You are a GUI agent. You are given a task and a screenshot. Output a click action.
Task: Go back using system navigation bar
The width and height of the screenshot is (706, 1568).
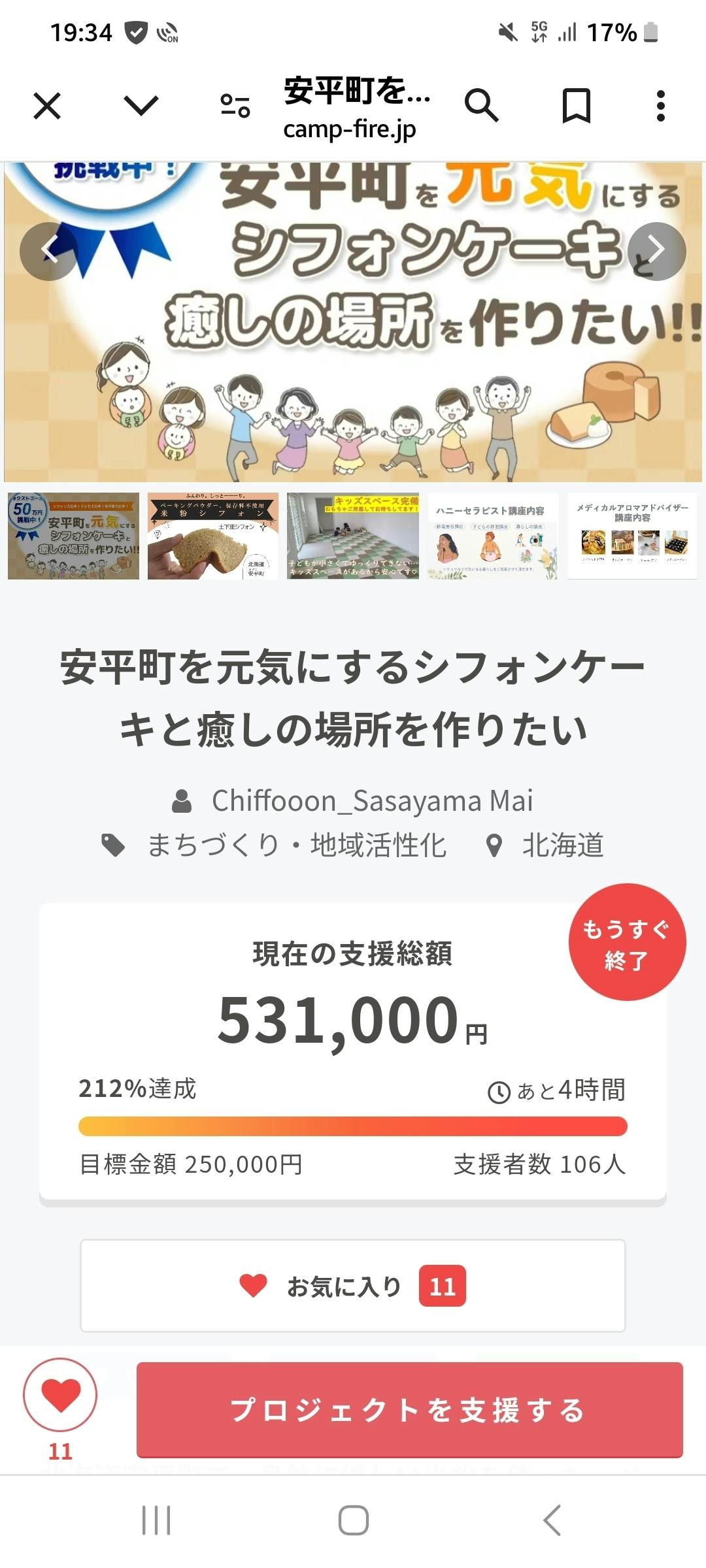[x=552, y=1520]
